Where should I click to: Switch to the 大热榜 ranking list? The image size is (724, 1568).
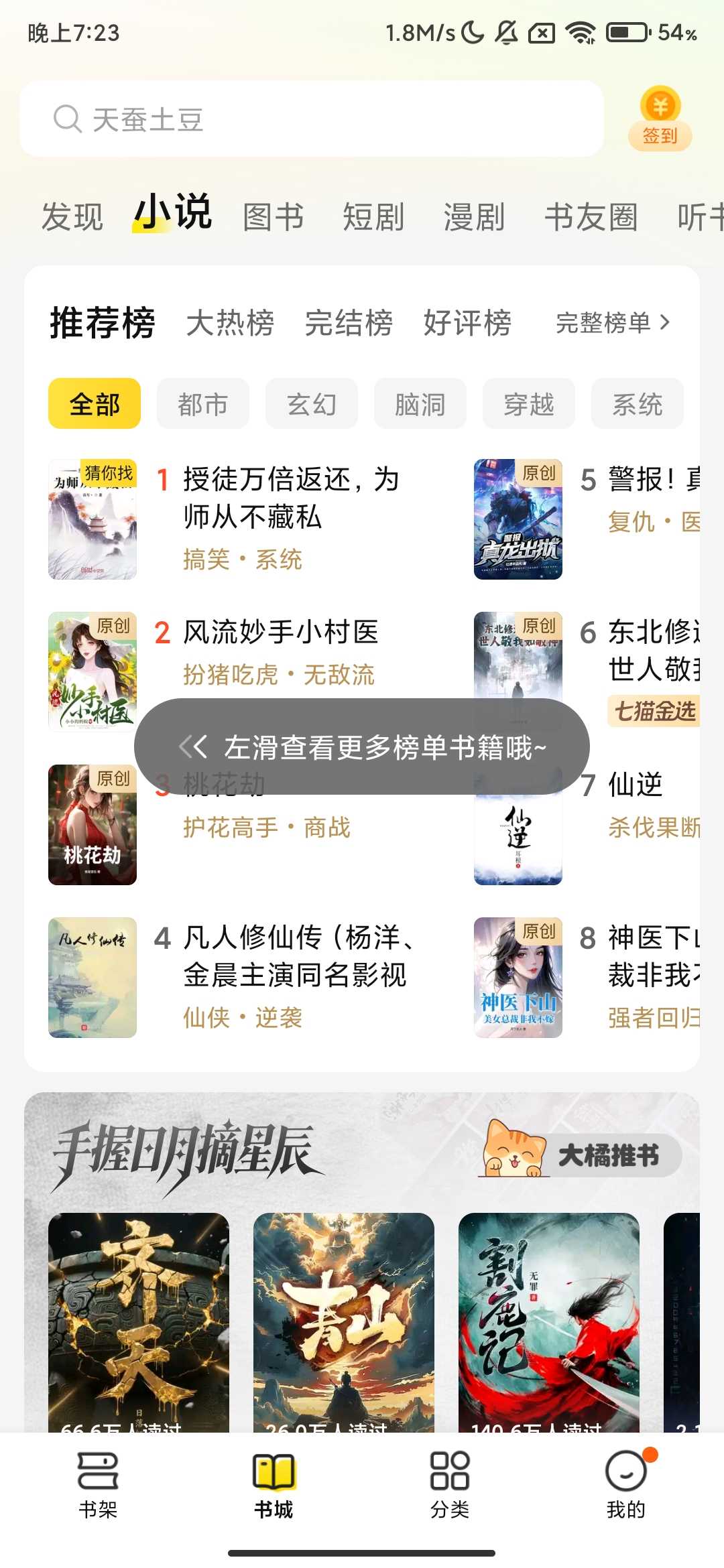pos(231,322)
